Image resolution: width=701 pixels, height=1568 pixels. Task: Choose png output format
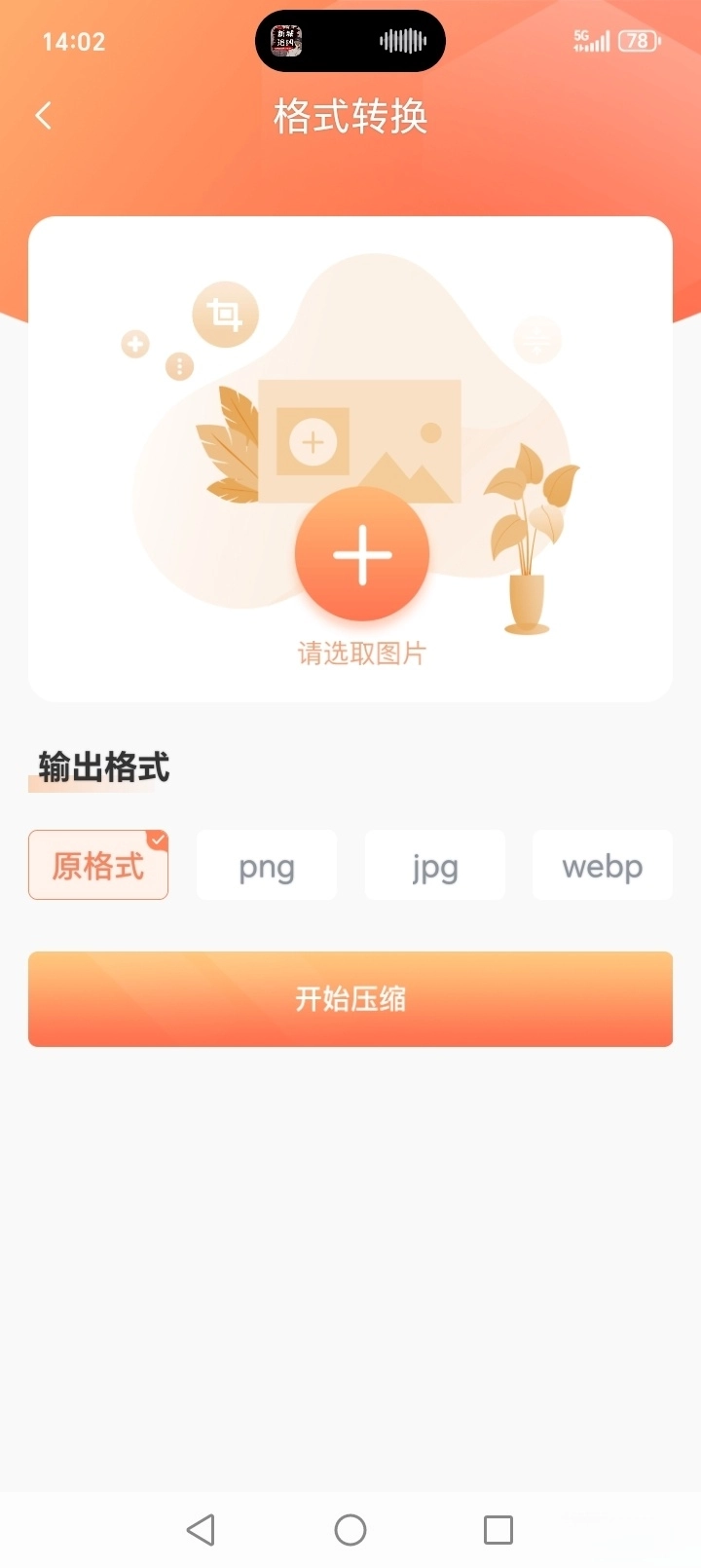click(x=267, y=865)
